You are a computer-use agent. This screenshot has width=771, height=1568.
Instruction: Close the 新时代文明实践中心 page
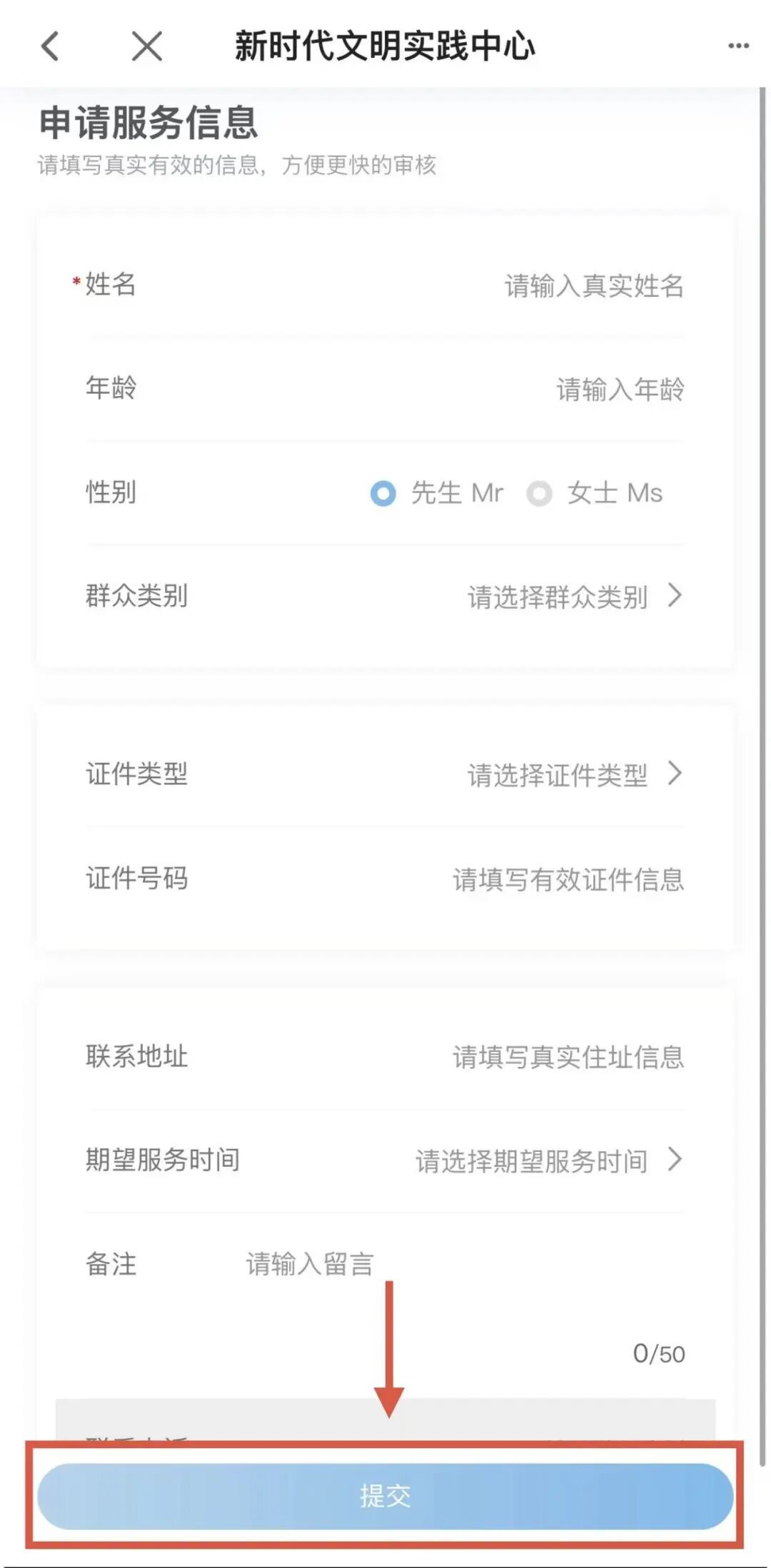pyautogui.click(x=147, y=47)
